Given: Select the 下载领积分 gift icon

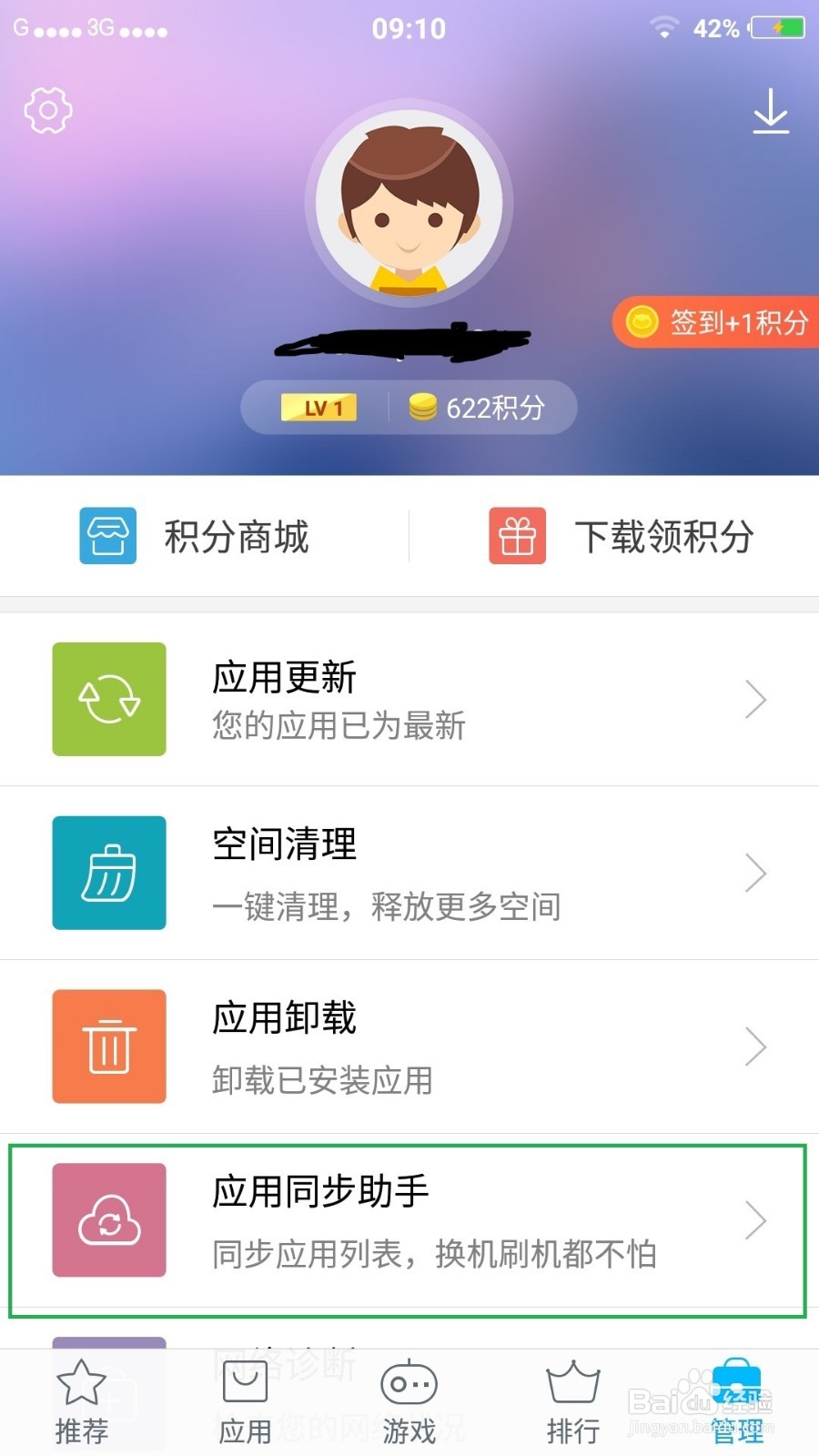Looking at the screenshot, I should pos(516,537).
